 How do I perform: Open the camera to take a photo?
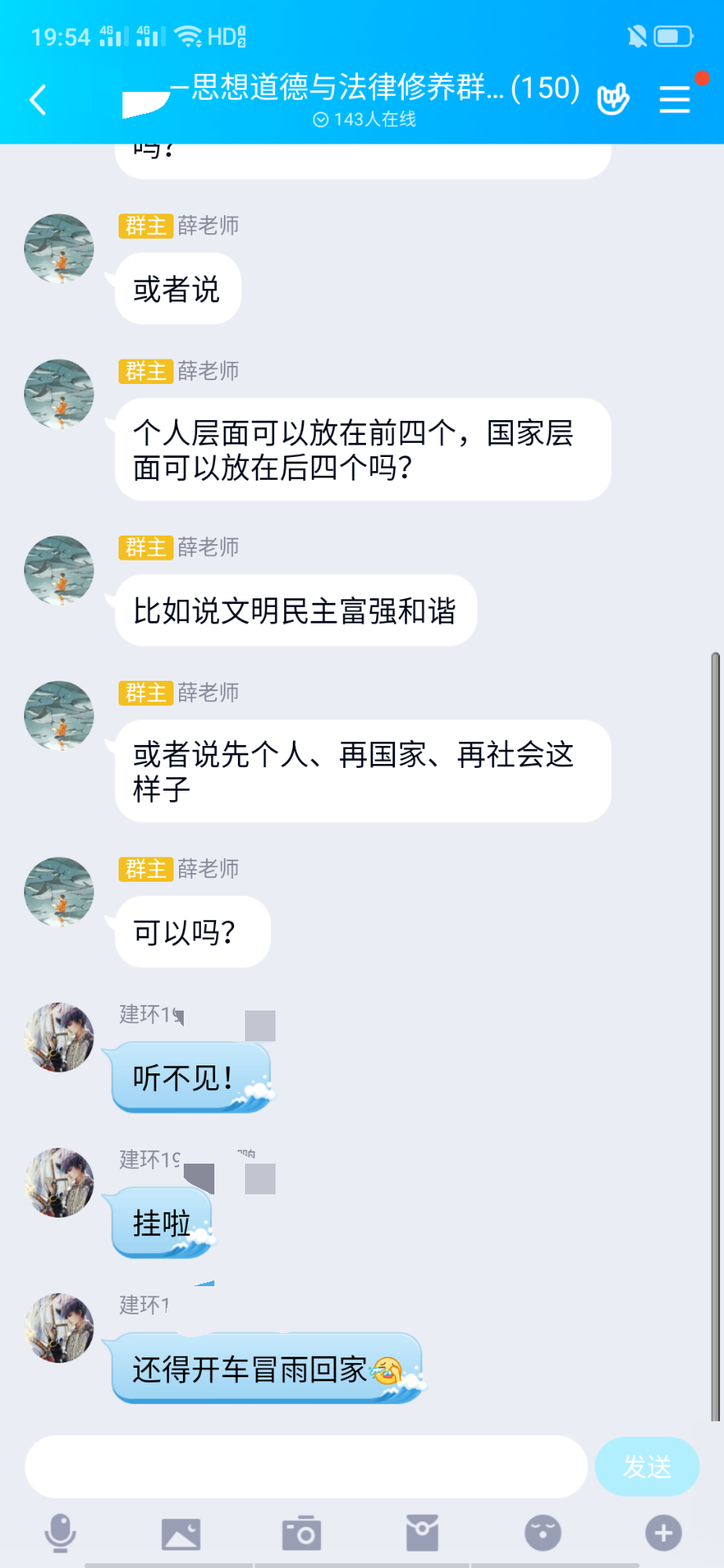(x=302, y=1533)
